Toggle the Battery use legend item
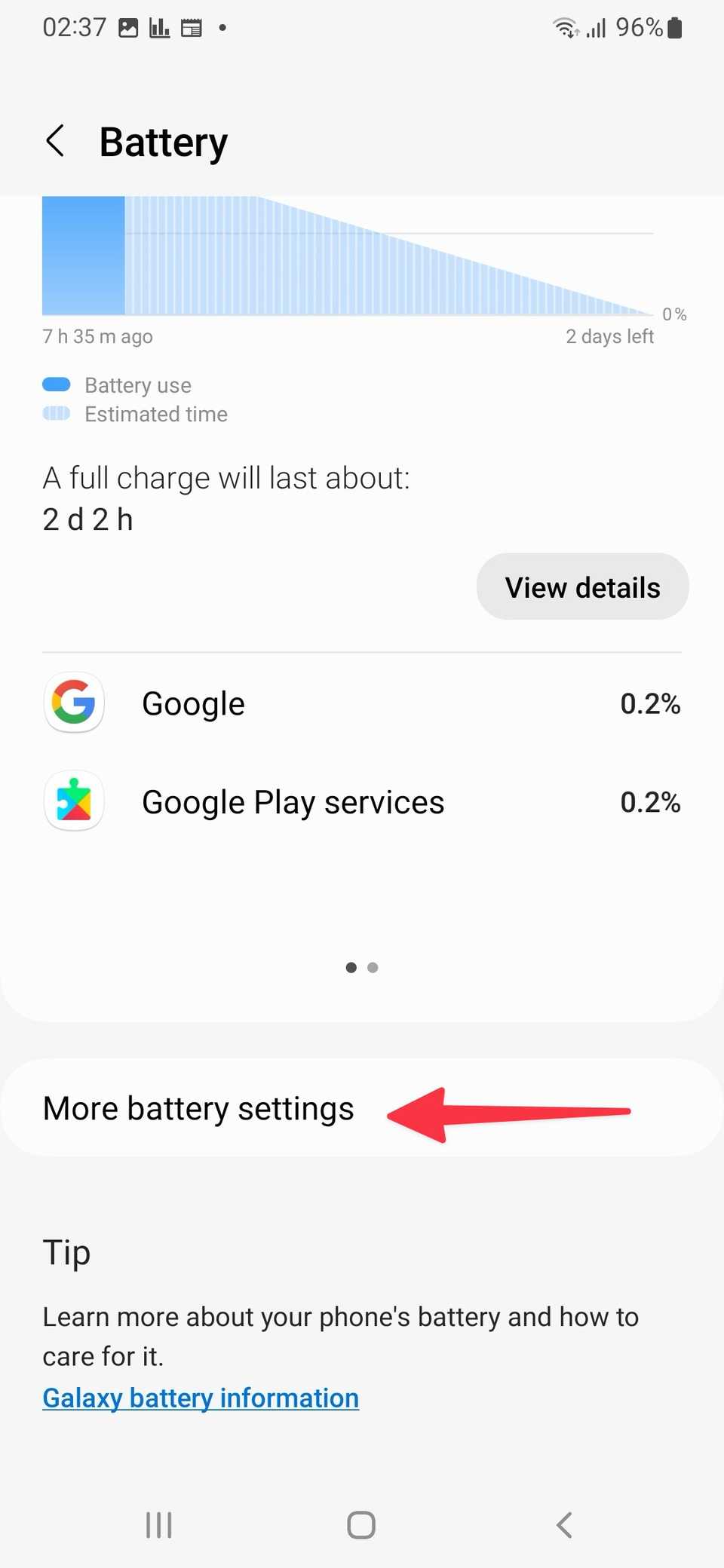This screenshot has height=1568, width=724. pyautogui.click(x=117, y=384)
